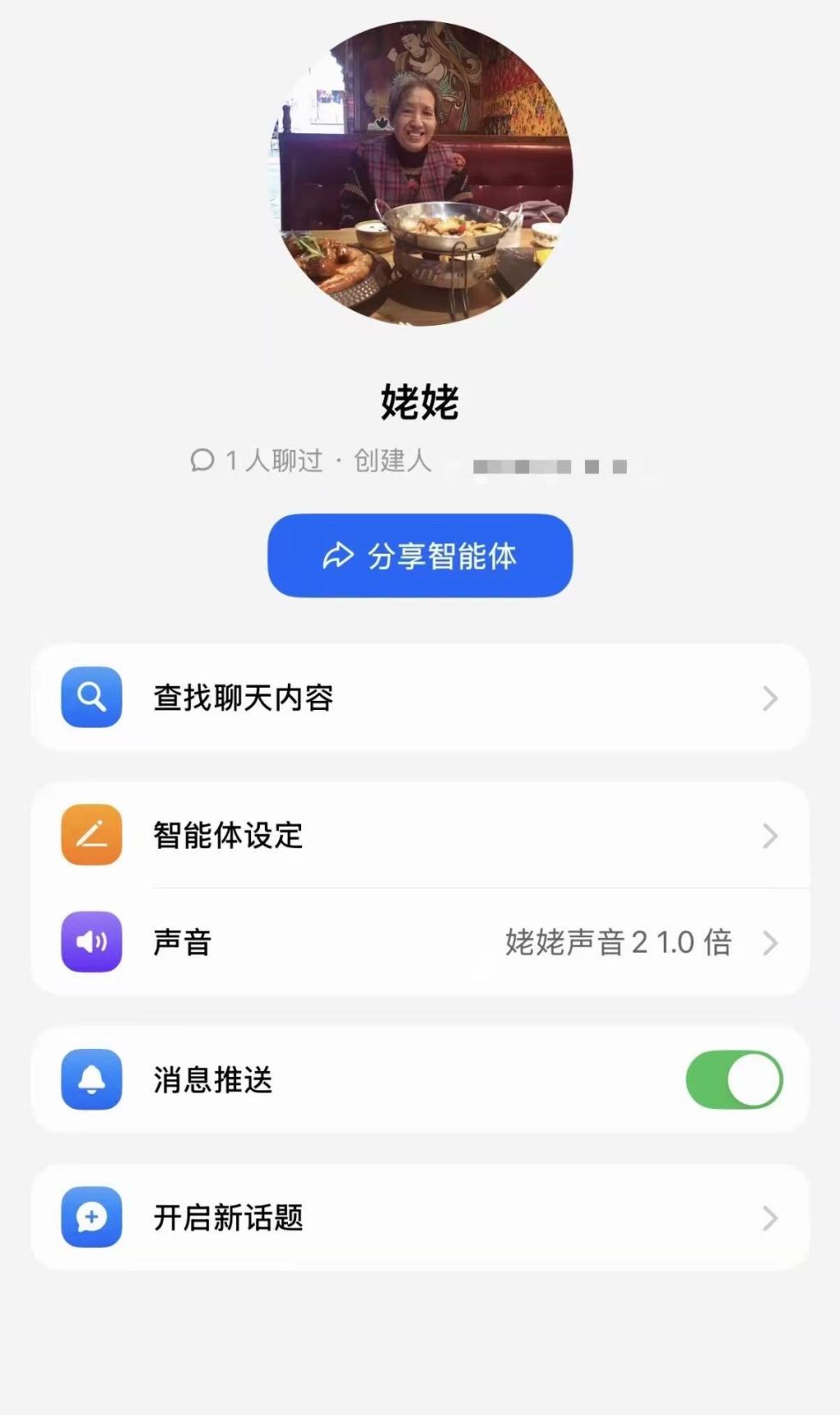Start a new topic via 开启新话题
The width and height of the screenshot is (840, 1415).
(420, 1217)
